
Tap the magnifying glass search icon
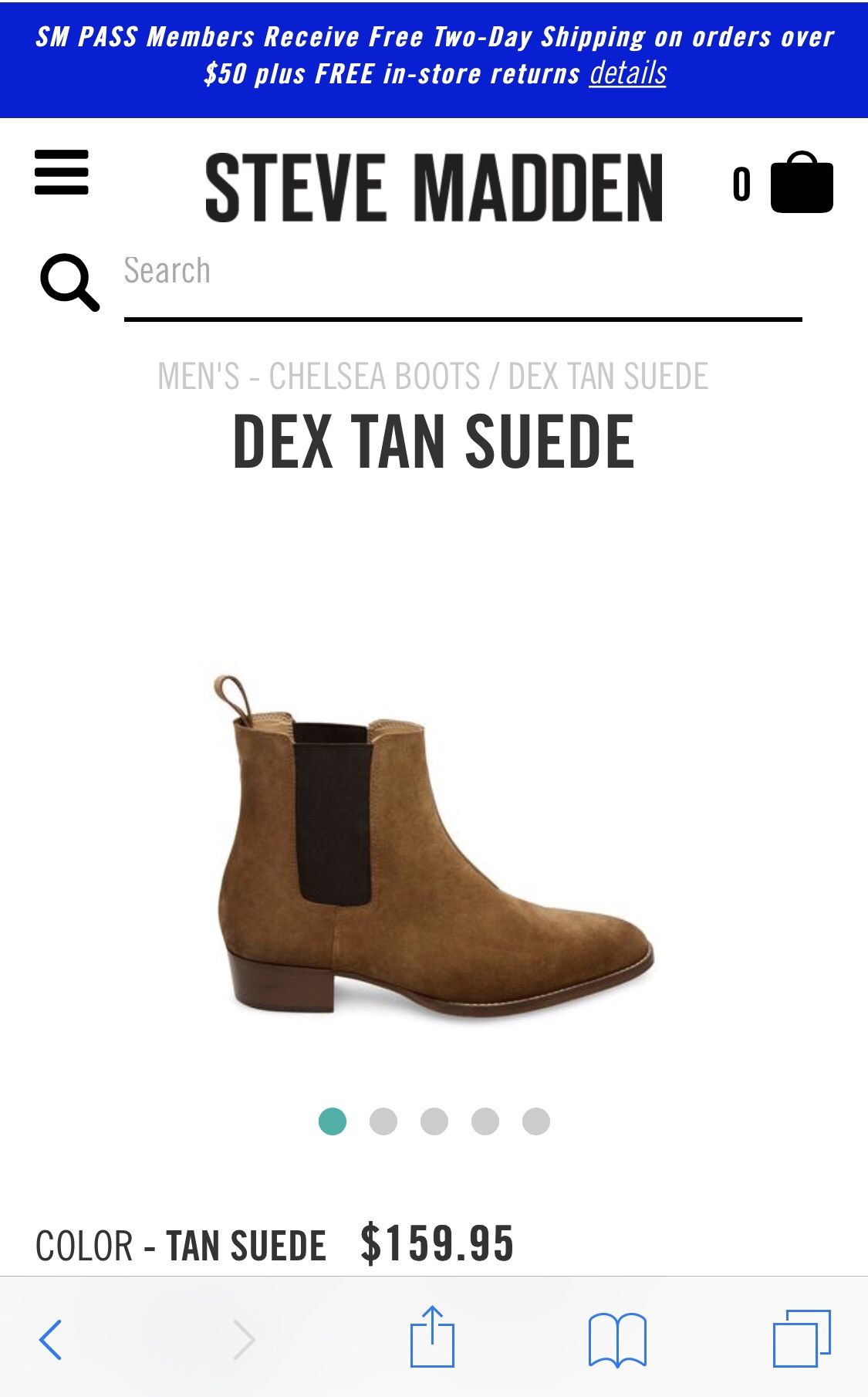coord(69,282)
